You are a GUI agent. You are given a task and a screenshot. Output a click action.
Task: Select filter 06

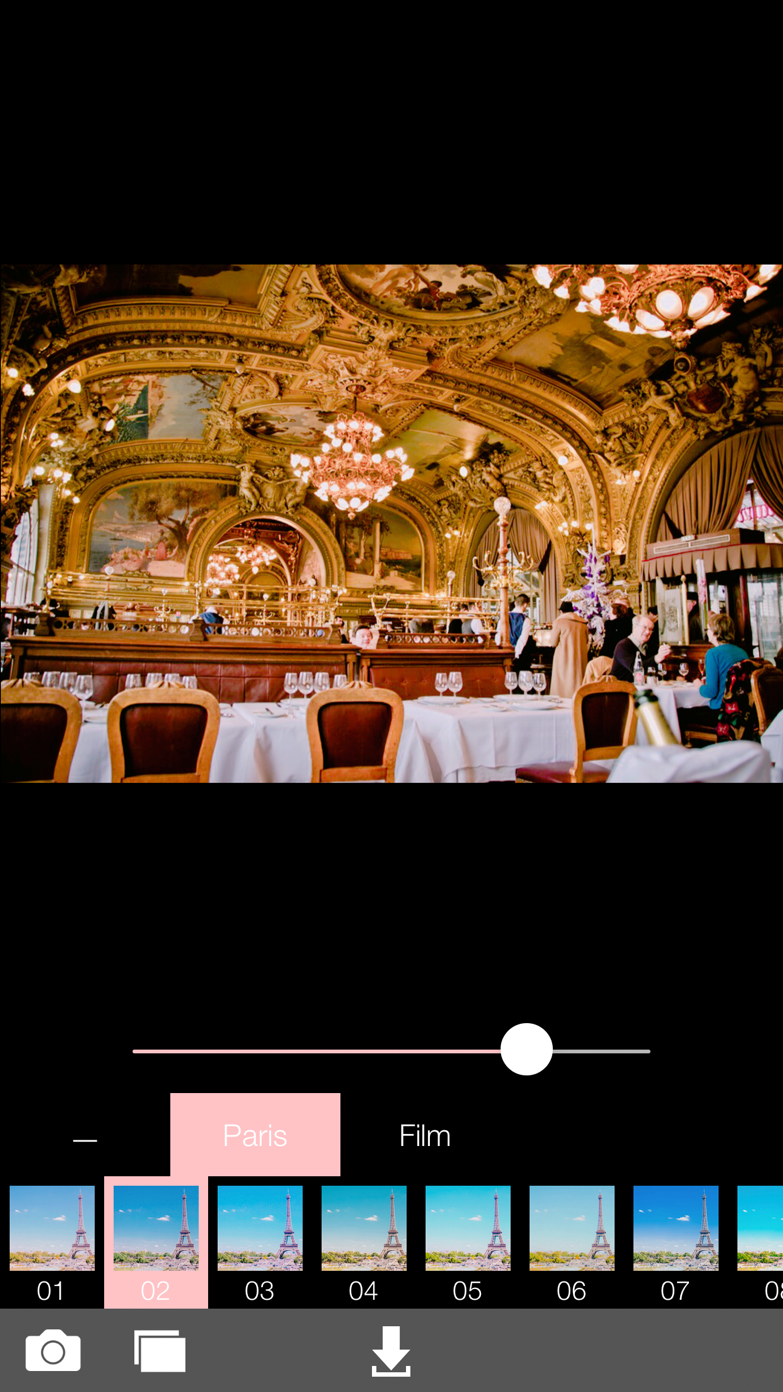572,1243
